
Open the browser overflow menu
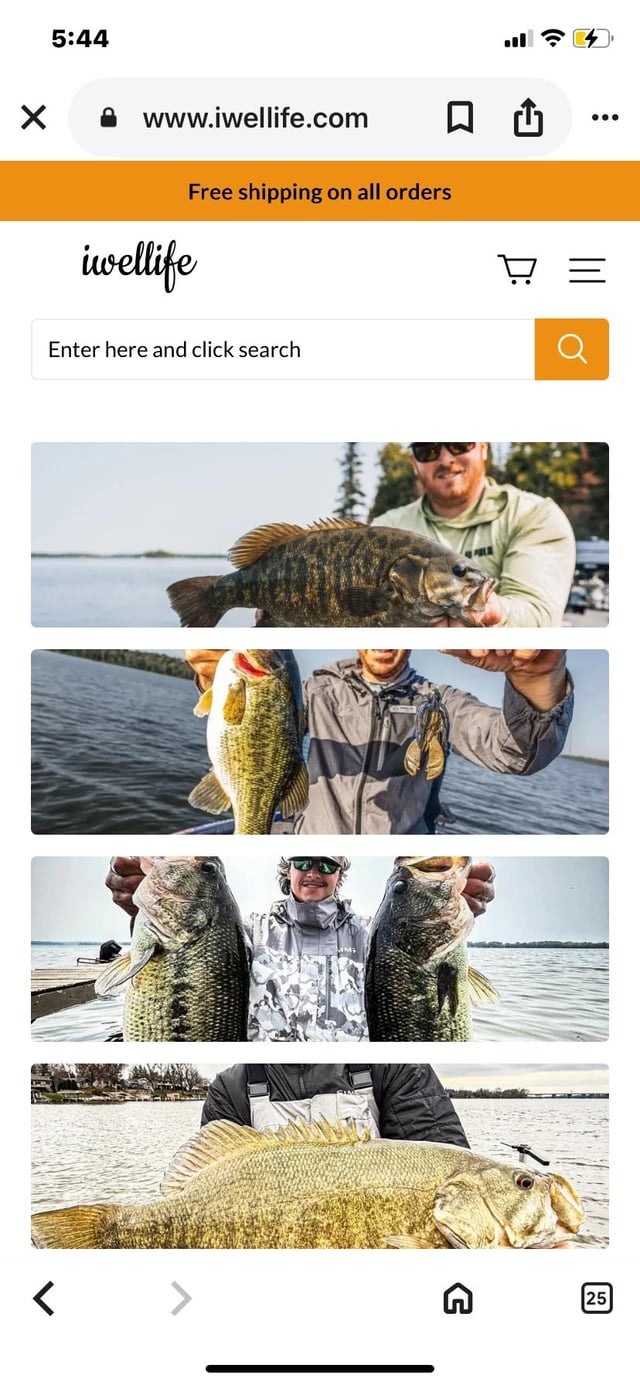[x=604, y=118]
